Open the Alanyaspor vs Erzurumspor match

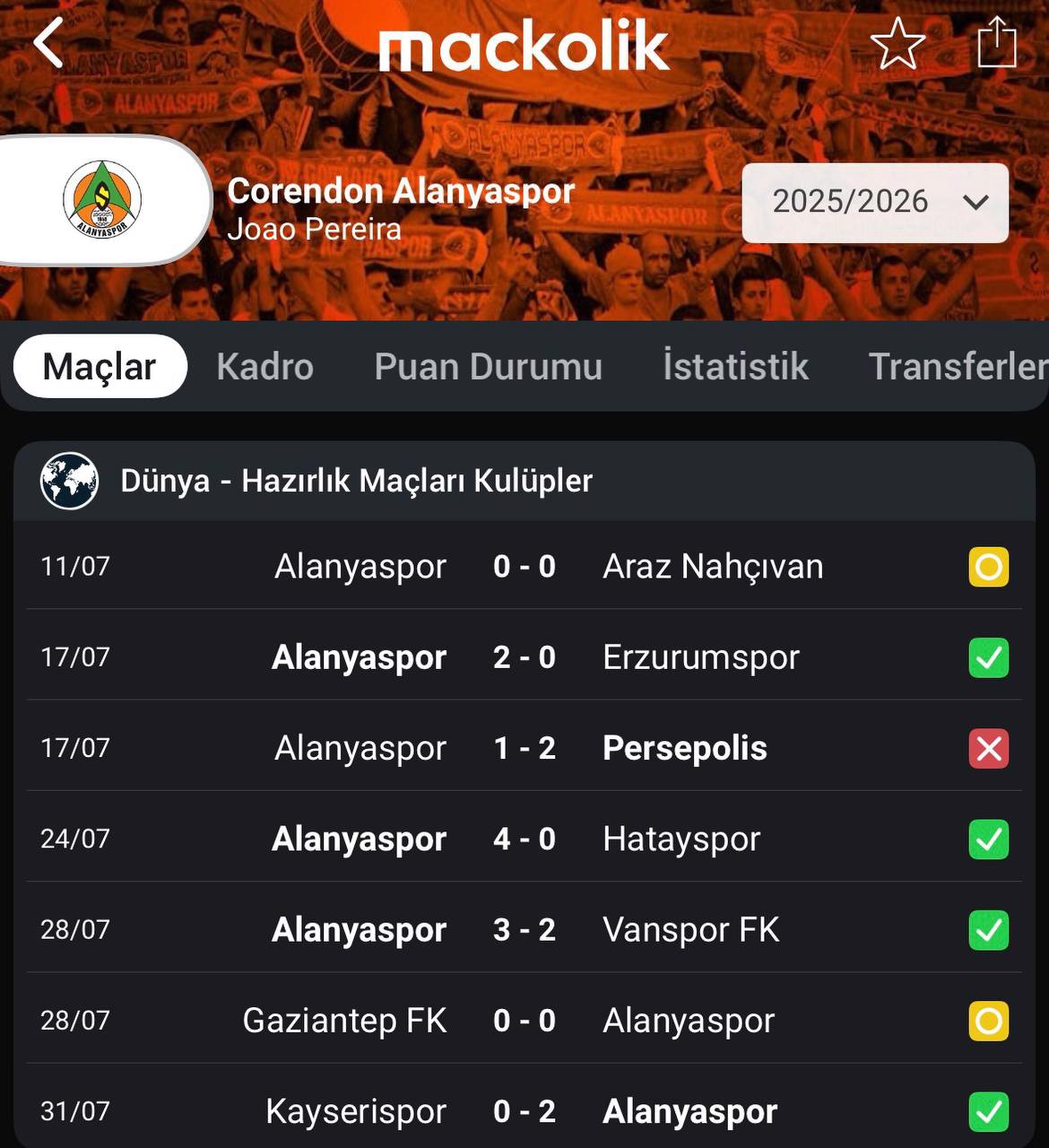coord(524,657)
